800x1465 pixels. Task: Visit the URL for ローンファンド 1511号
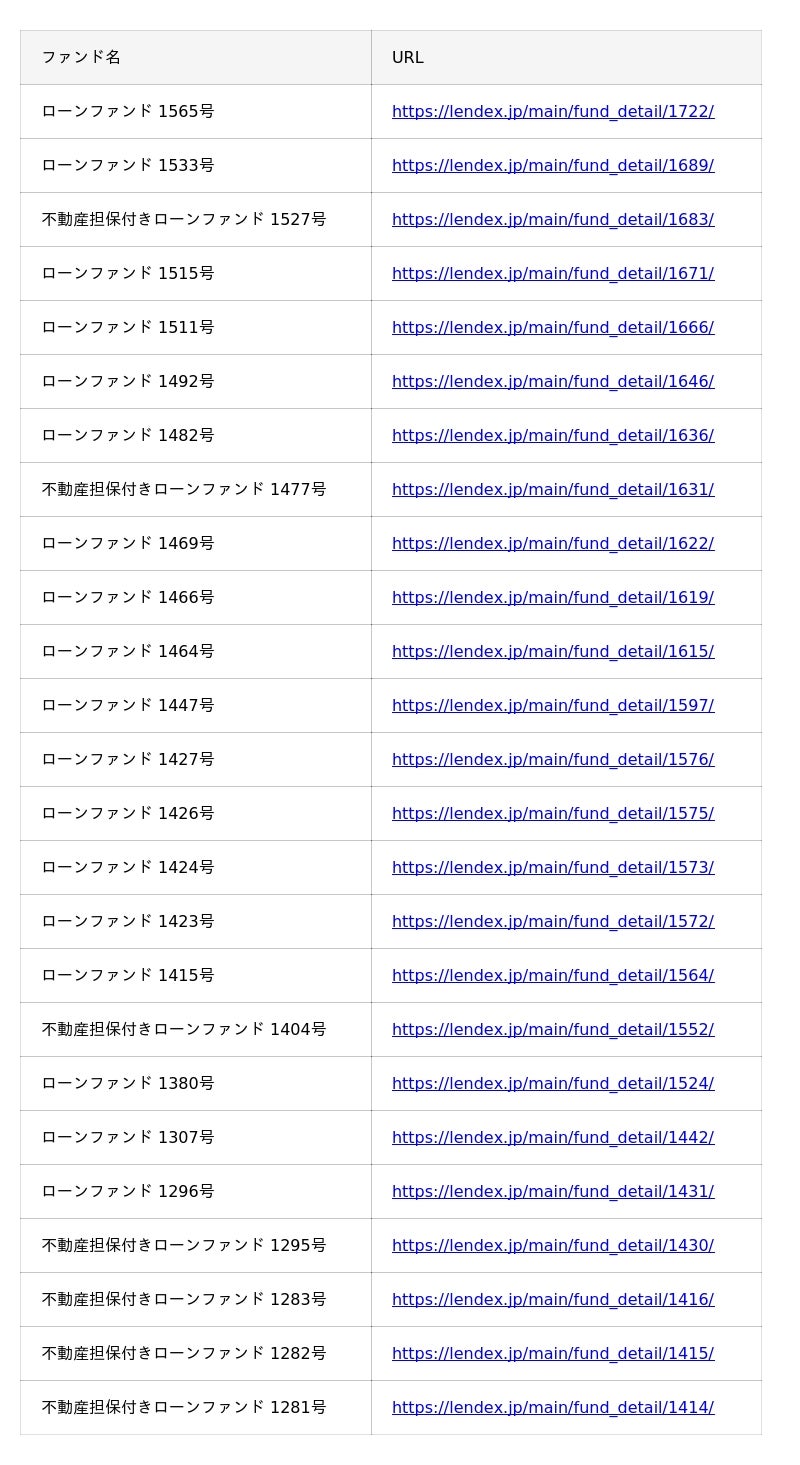(x=552, y=328)
